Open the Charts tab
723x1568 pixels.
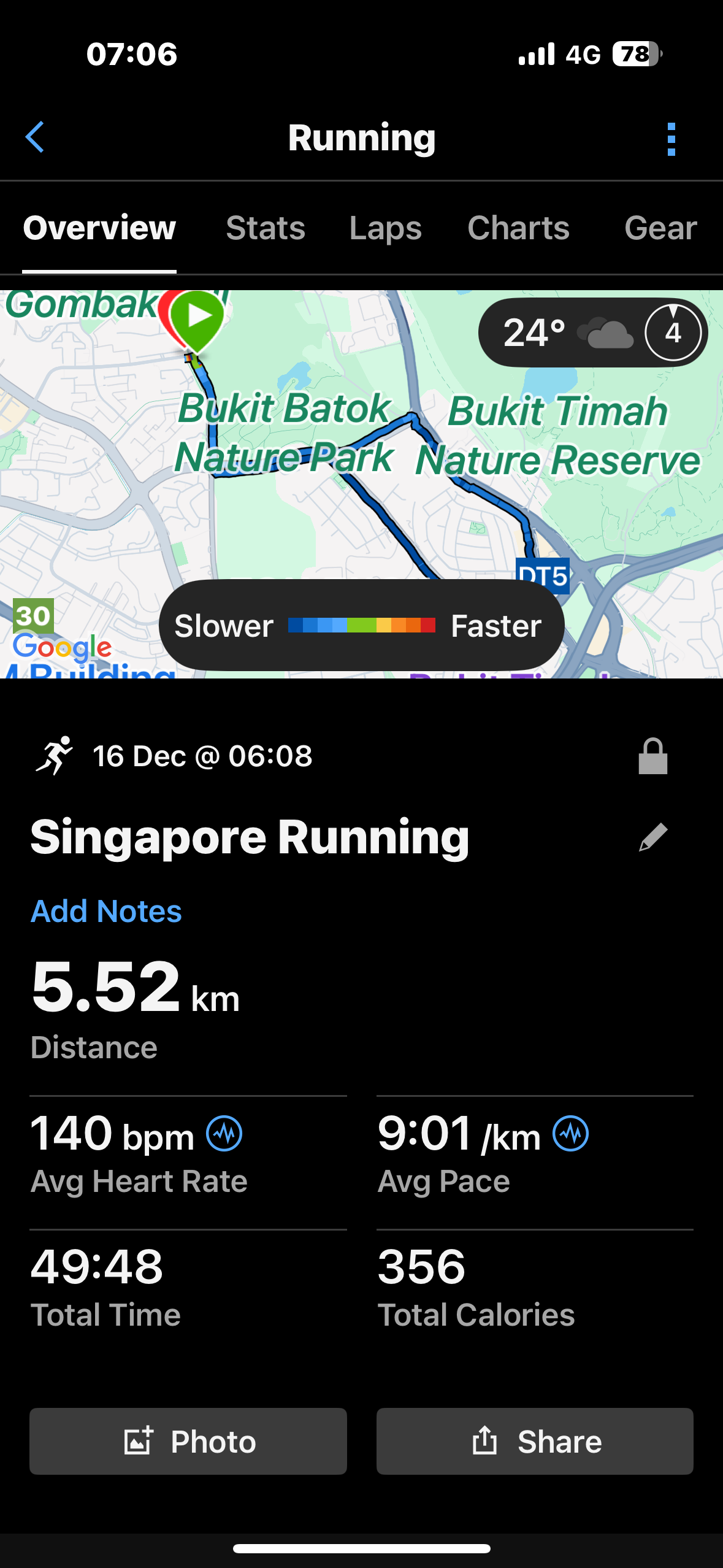click(x=518, y=228)
